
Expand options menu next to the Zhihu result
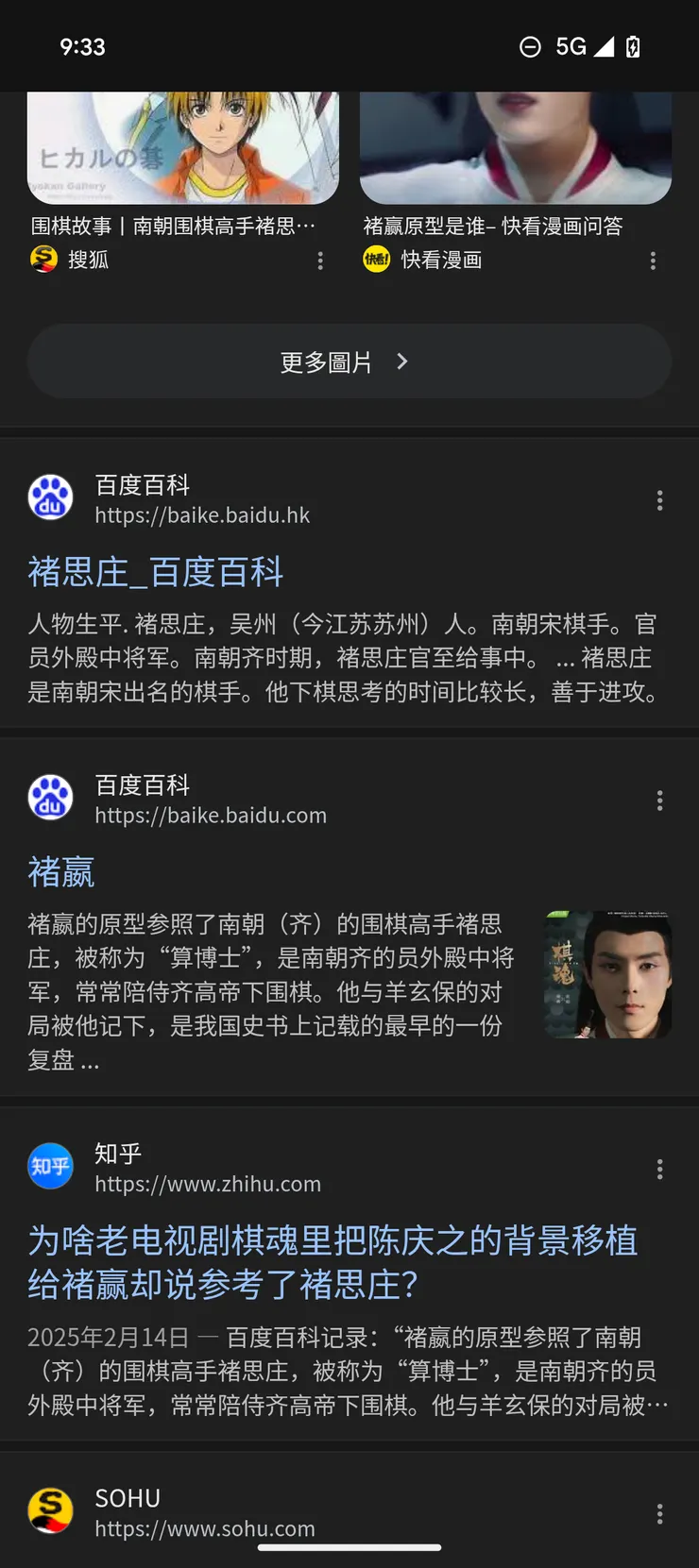click(x=659, y=1169)
